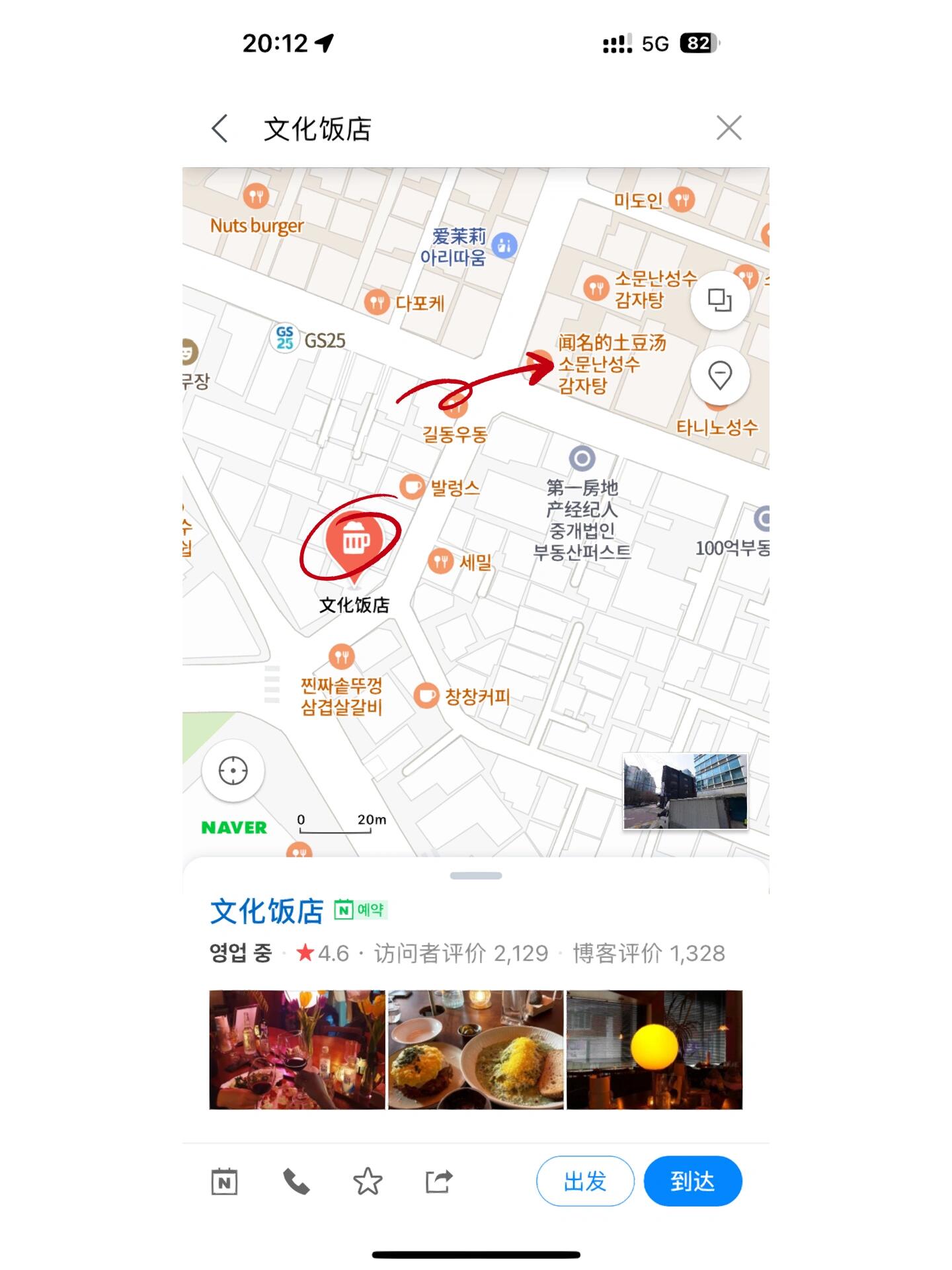Open the street view thumbnail
The image size is (952, 1270).
(x=685, y=790)
